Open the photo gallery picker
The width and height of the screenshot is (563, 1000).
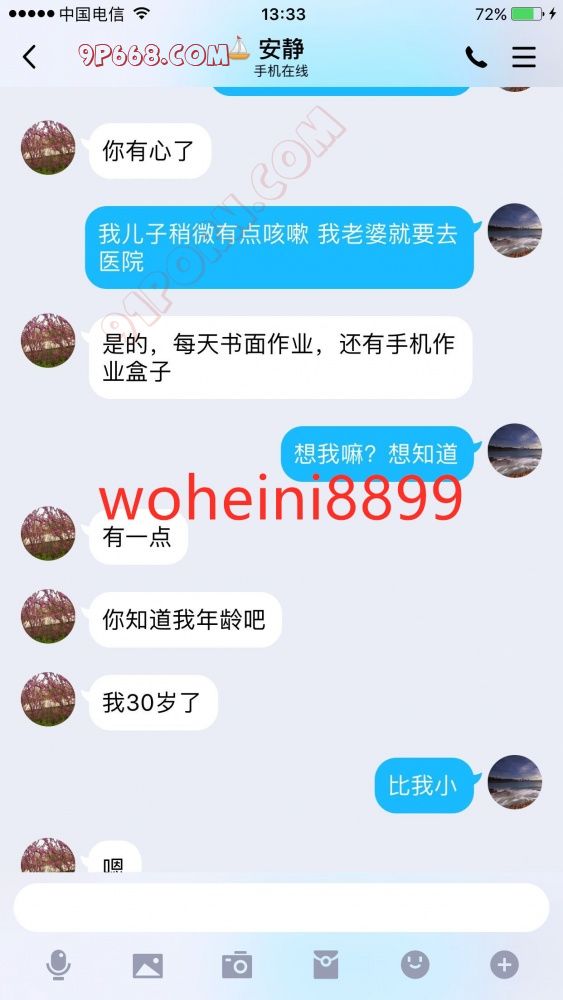tap(148, 966)
